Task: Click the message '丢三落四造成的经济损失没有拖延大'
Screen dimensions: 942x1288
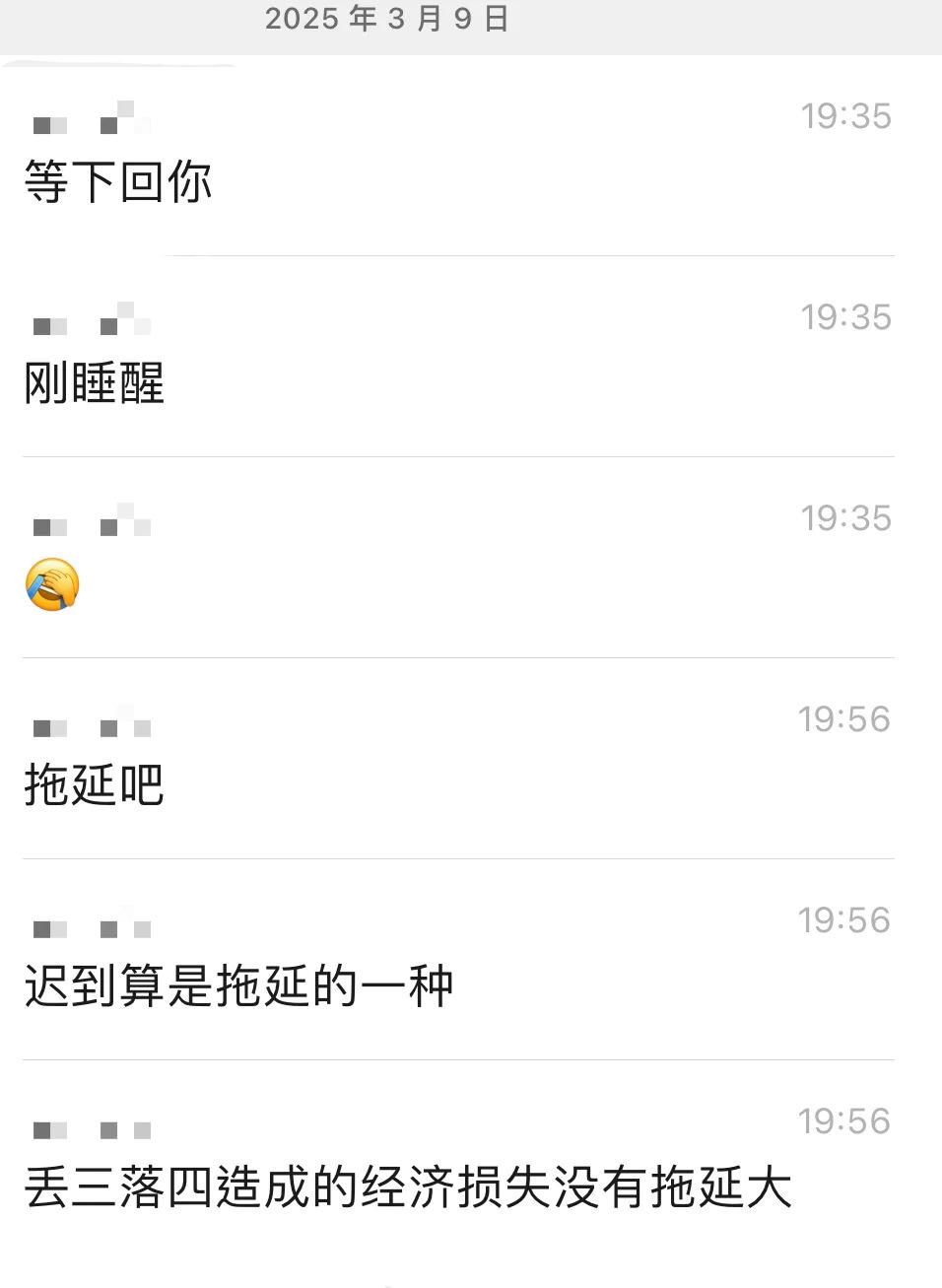Action: 407,1188
